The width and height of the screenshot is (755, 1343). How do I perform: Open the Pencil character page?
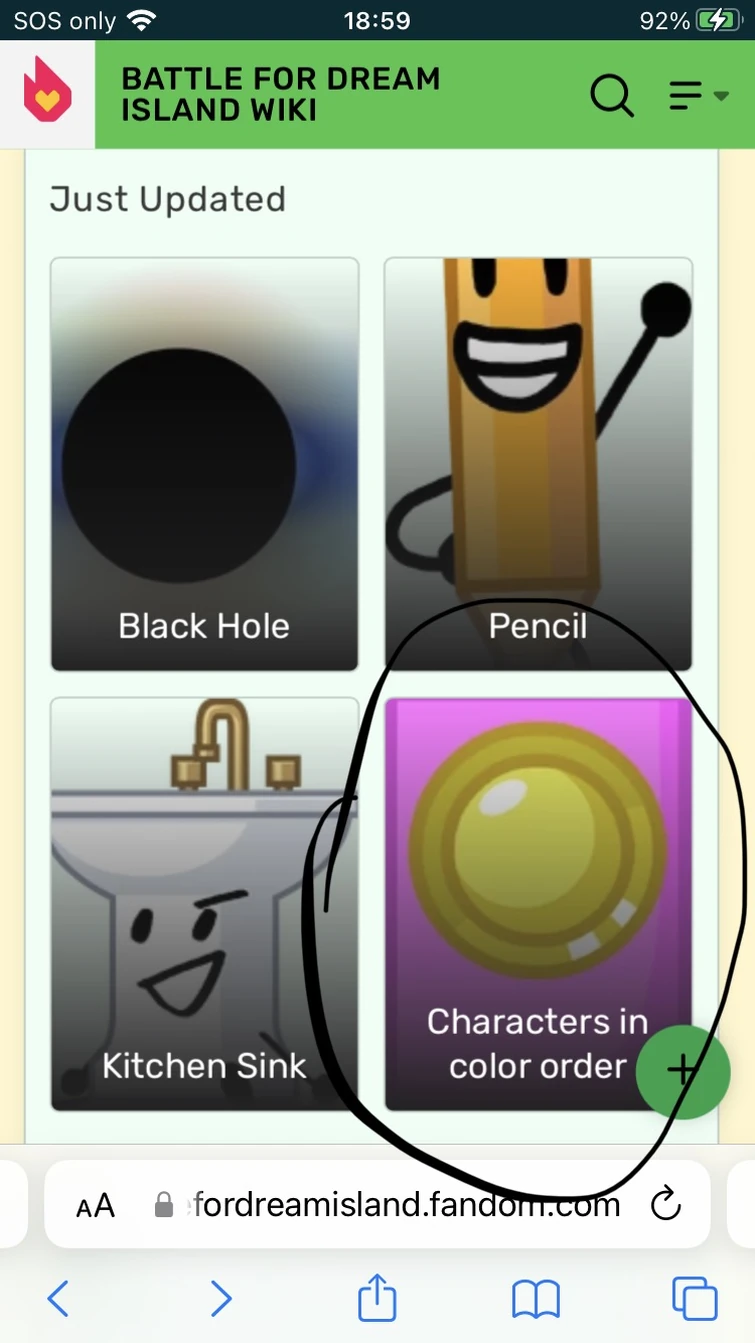coord(538,465)
